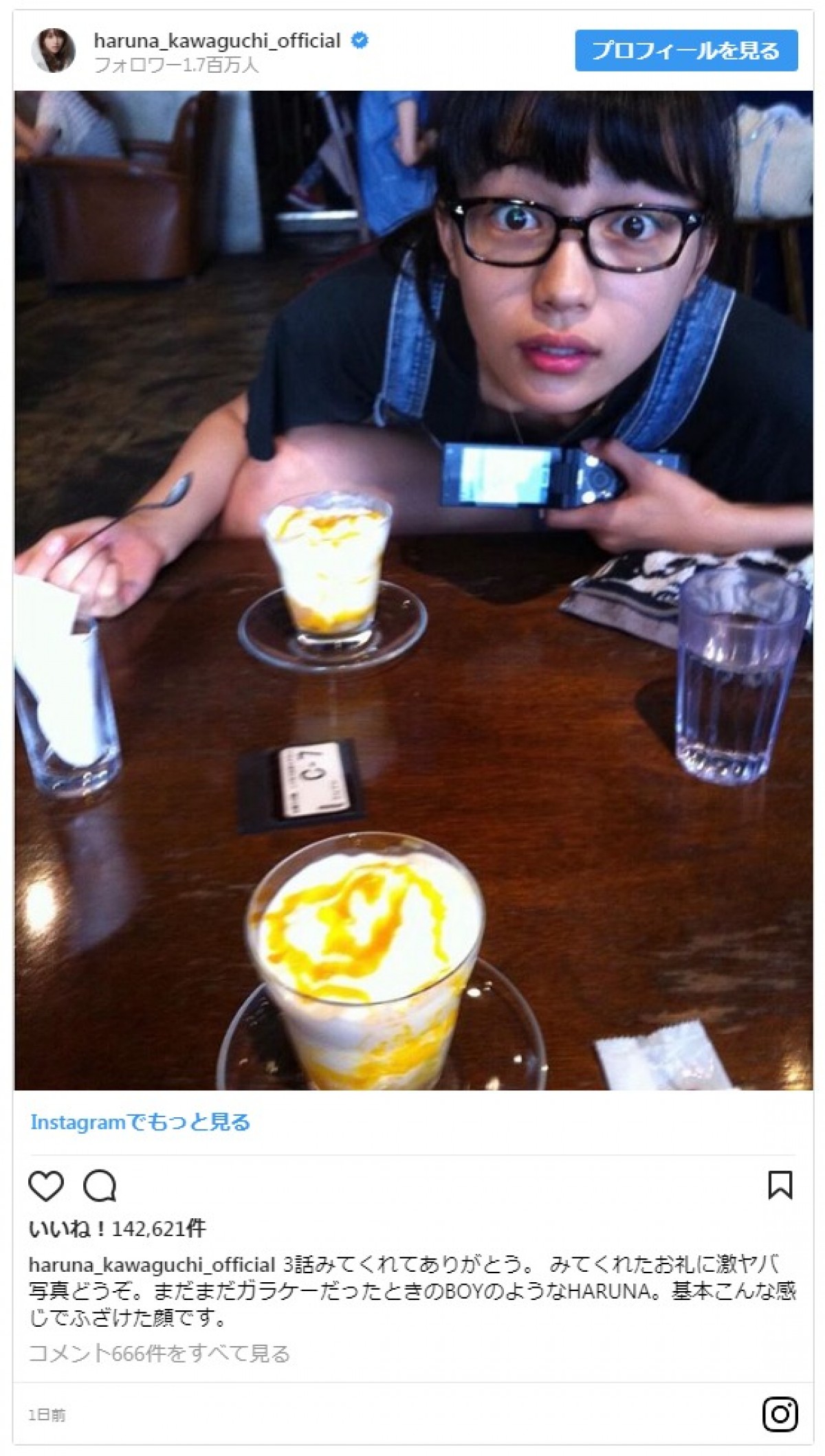The width and height of the screenshot is (825, 1456).
Task: Open comments with the speech bubble icon
Action: coord(100,1185)
